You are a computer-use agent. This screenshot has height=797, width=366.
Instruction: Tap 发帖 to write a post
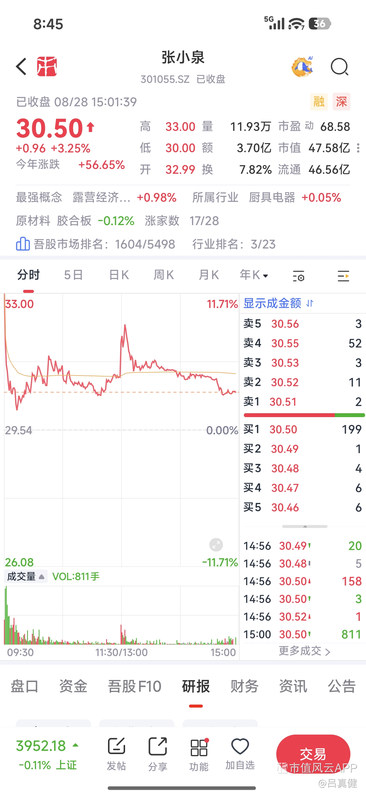(116, 754)
